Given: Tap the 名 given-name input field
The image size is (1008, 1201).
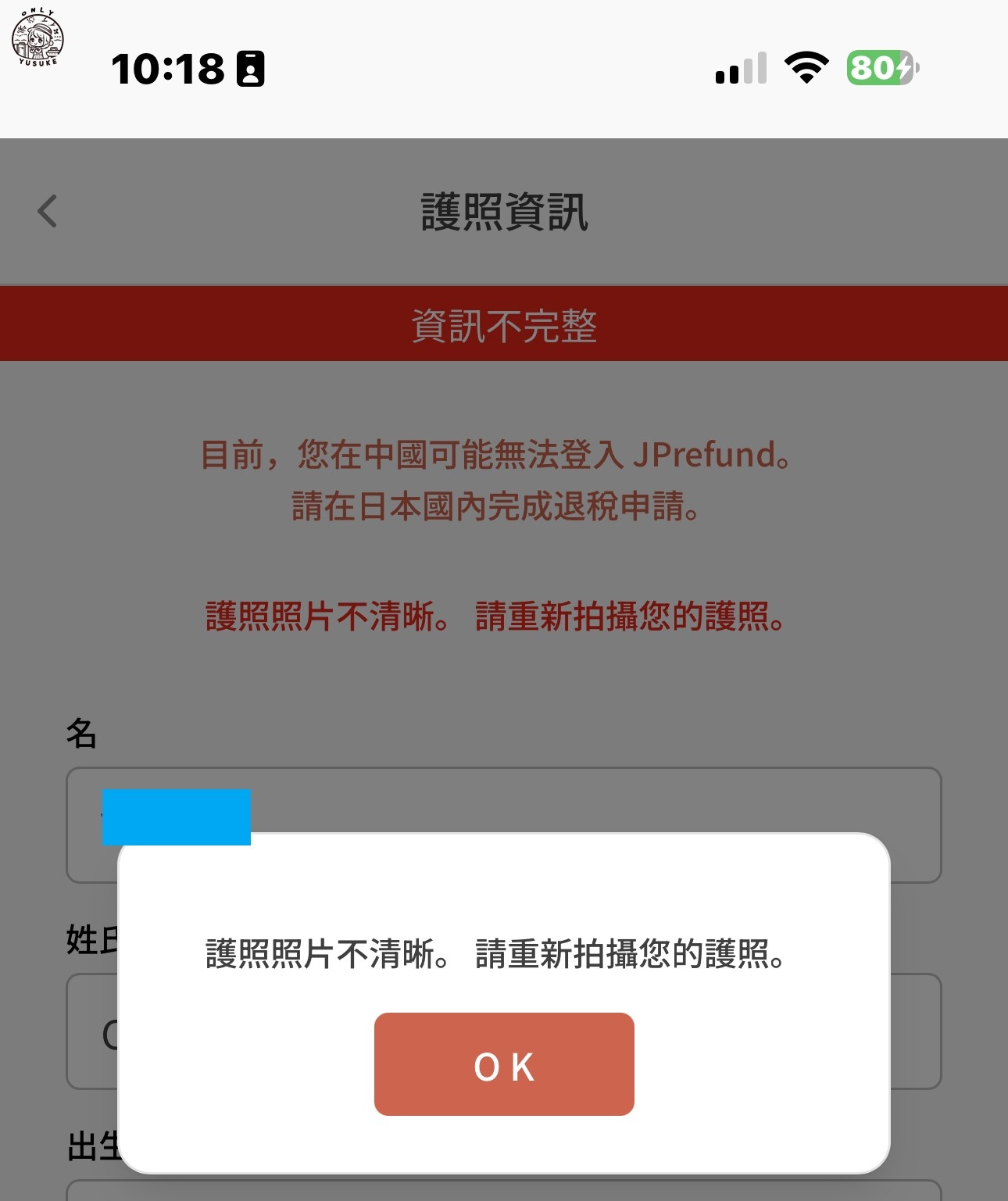Looking at the screenshot, I should 547,824.
